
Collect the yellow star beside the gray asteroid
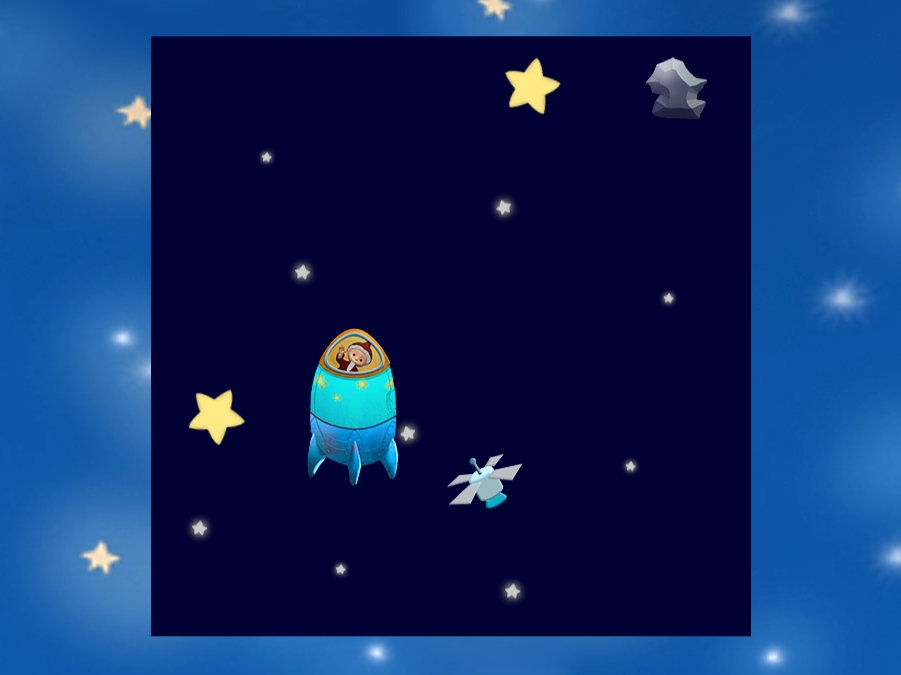point(531,86)
